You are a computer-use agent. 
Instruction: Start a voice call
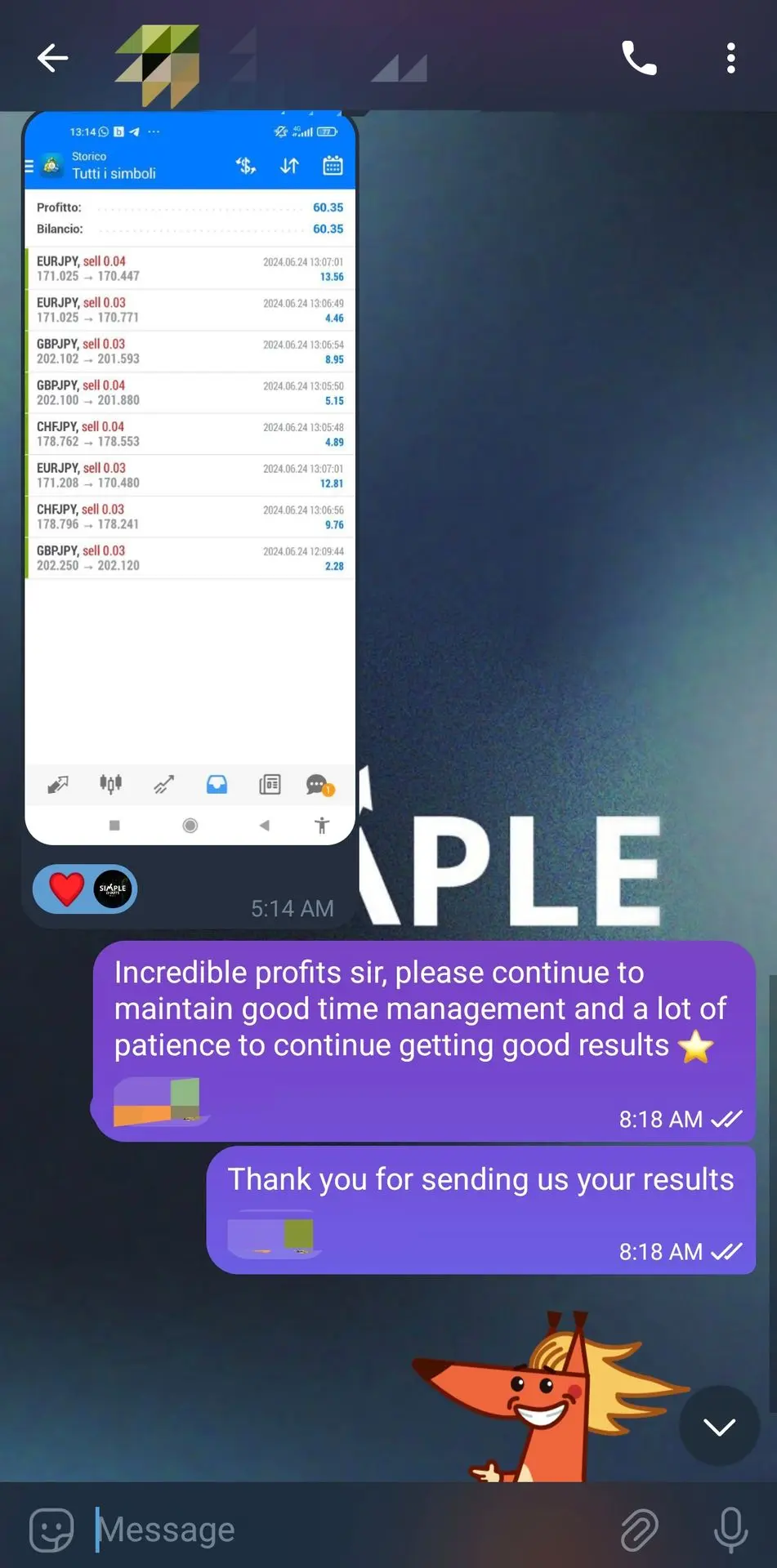pos(639,58)
